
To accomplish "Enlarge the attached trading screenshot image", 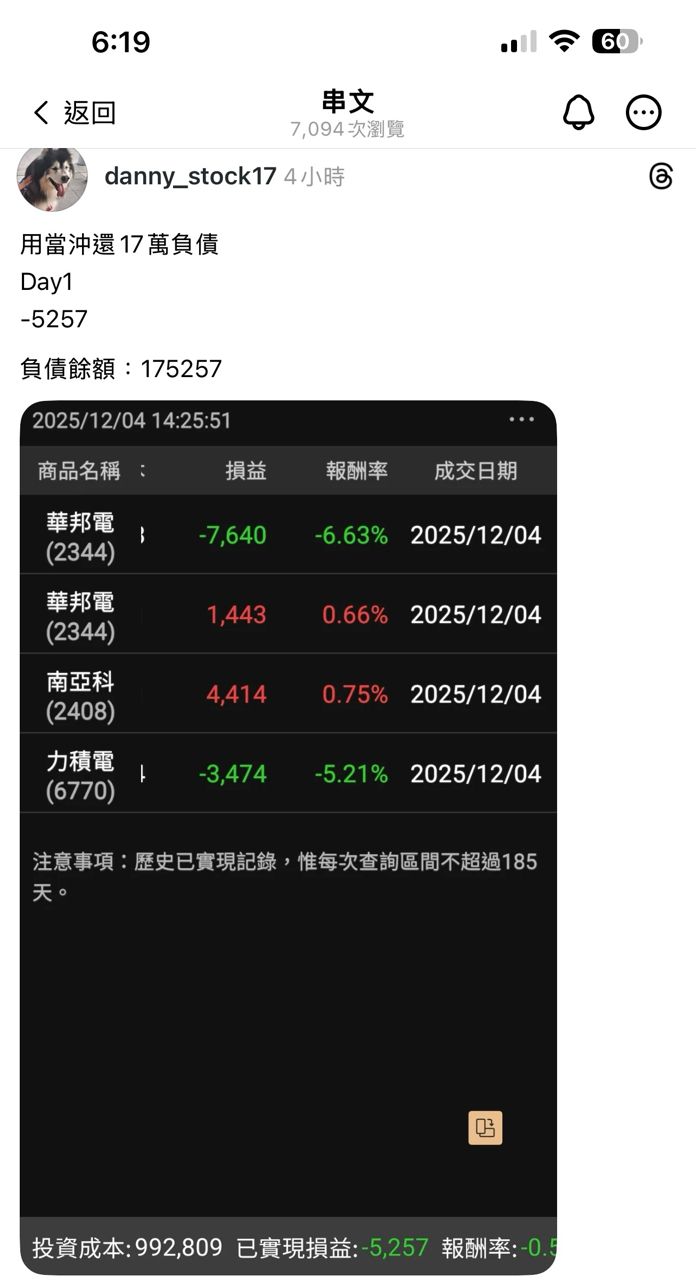I will pos(288,838).
